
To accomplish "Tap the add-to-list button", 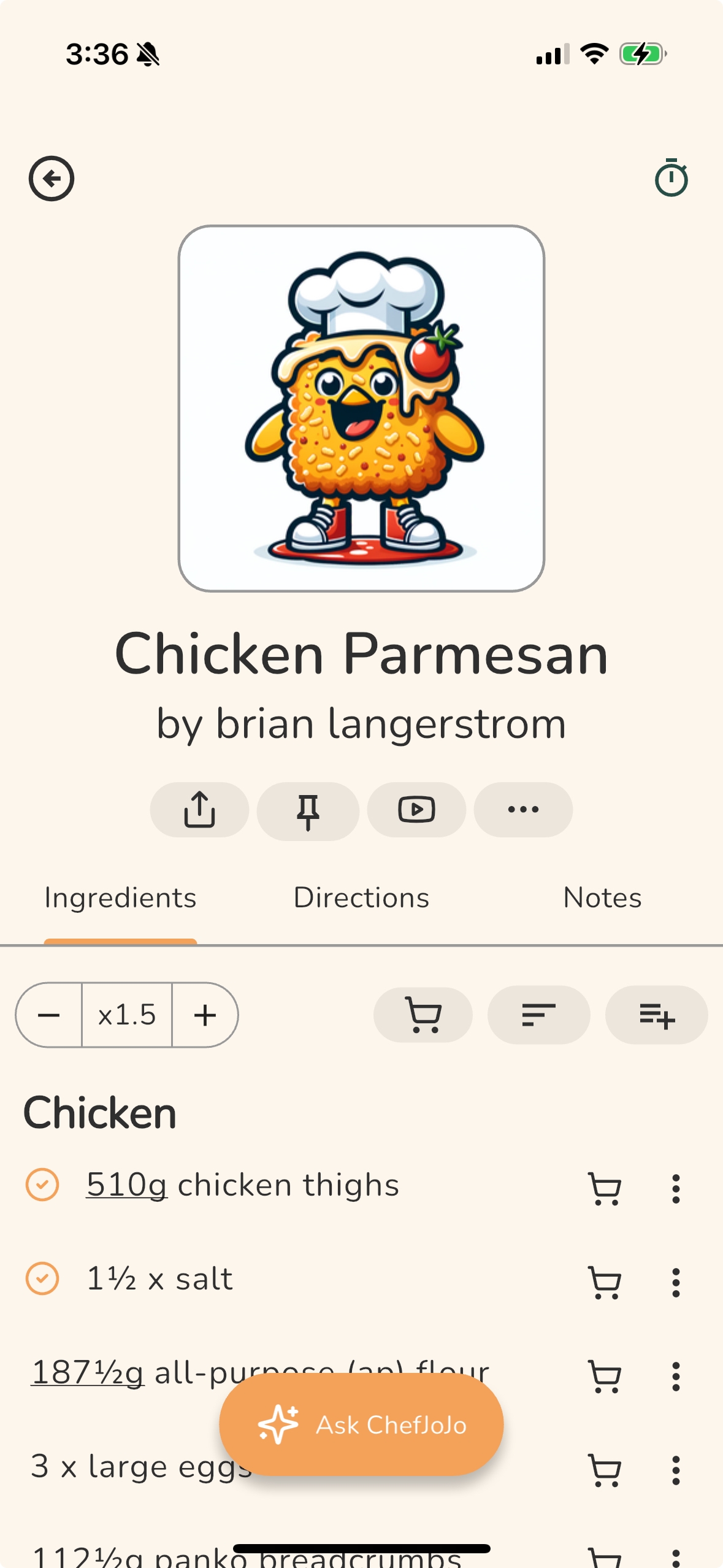I will [x=656, y=1015].
